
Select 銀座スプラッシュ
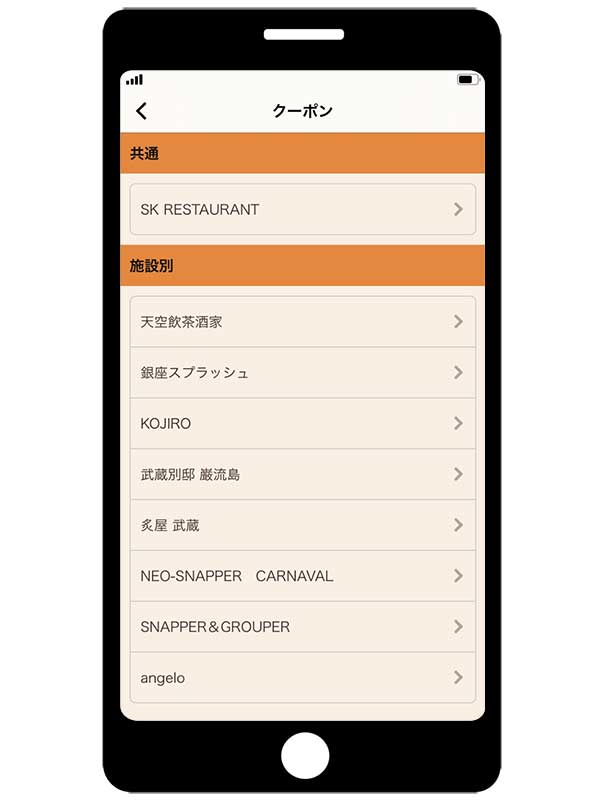(x=302, y=373)
